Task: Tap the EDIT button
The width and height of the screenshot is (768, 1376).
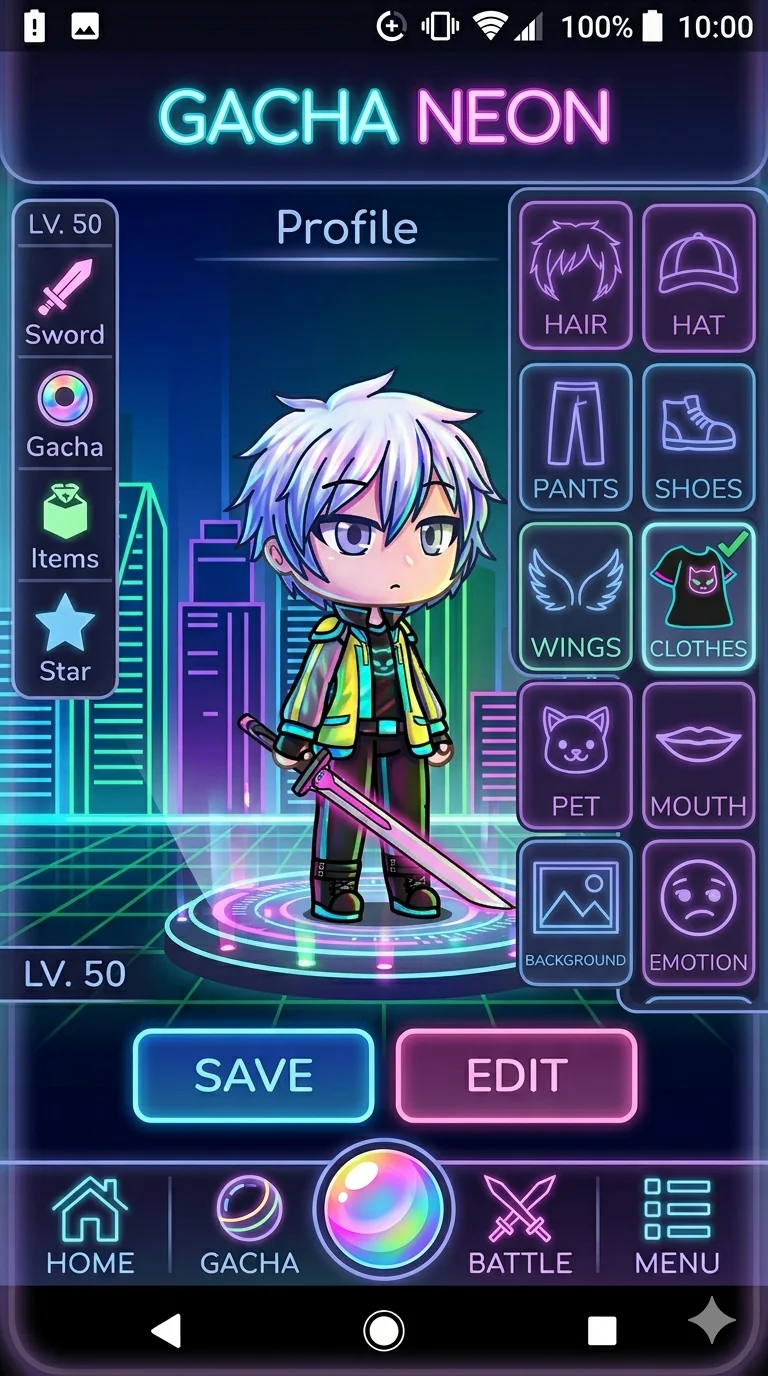Action: click(517, 1076)
